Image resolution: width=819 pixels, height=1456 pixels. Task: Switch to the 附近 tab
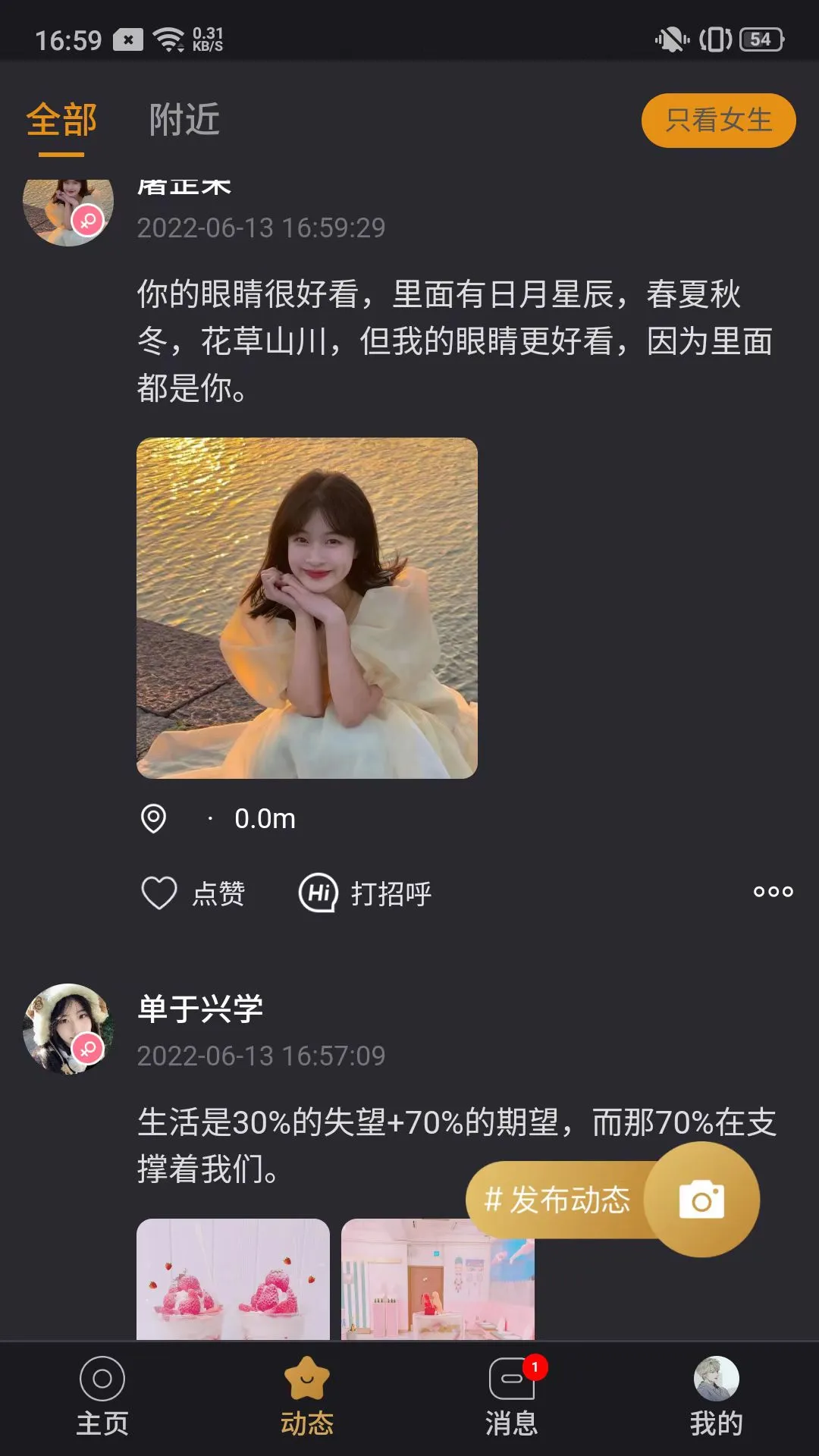[182, 119]
